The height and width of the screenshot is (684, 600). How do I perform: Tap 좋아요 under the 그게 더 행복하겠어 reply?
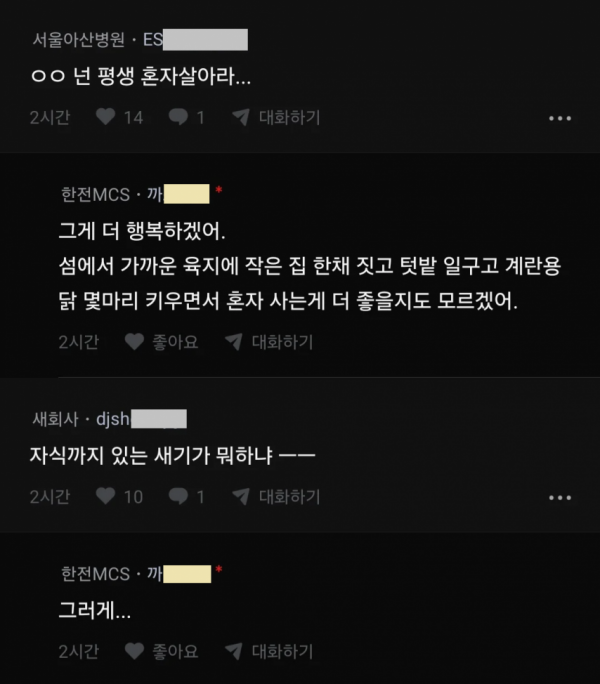[161, 342]
